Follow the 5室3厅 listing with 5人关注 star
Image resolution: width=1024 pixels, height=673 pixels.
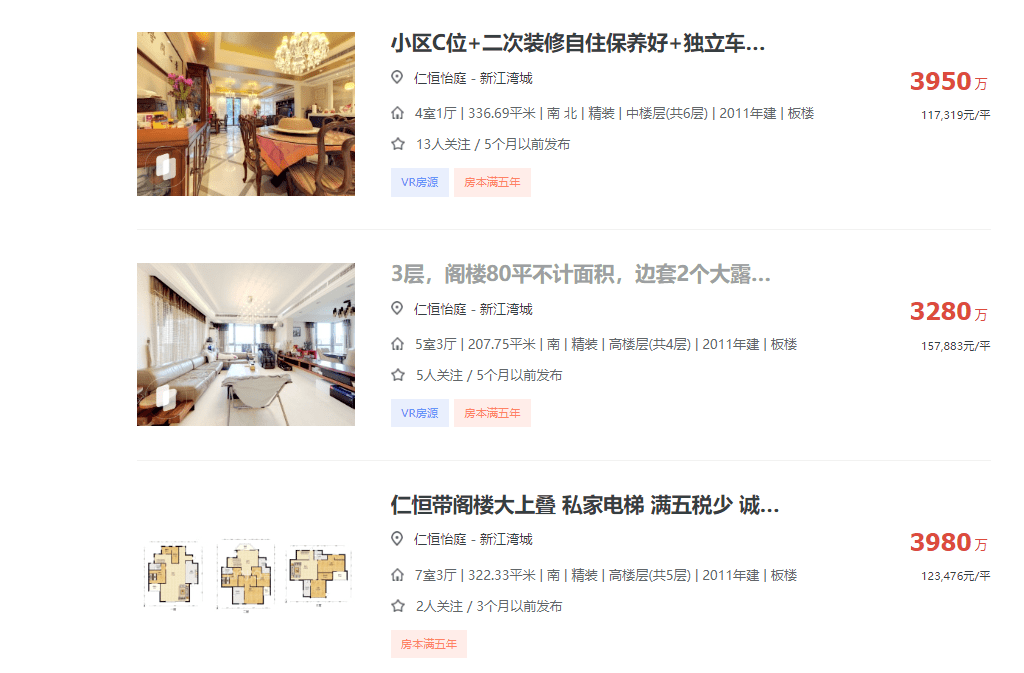[x=398, y=375]
